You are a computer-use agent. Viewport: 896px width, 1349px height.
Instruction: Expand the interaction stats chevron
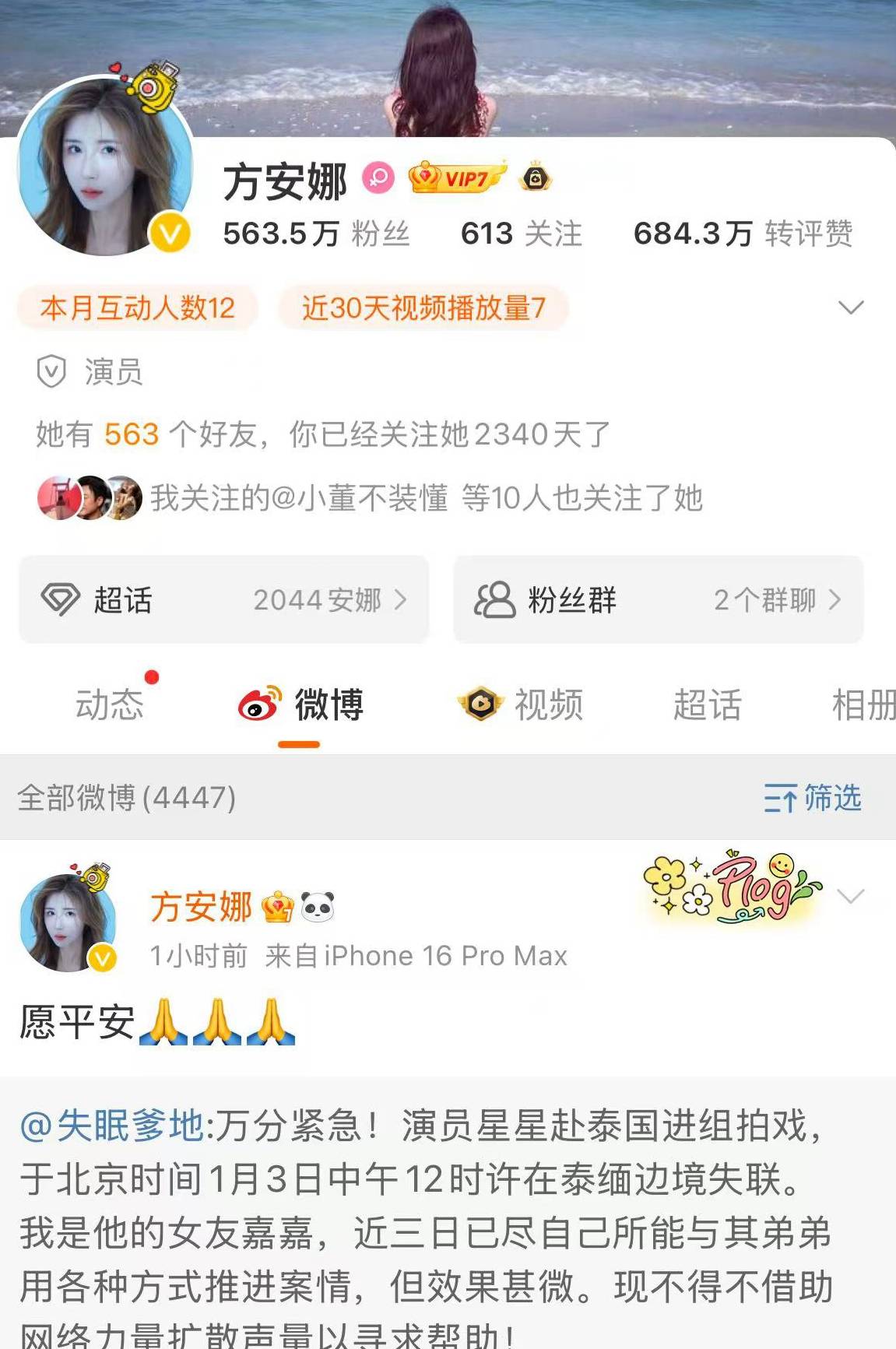[x=851, y=307]
